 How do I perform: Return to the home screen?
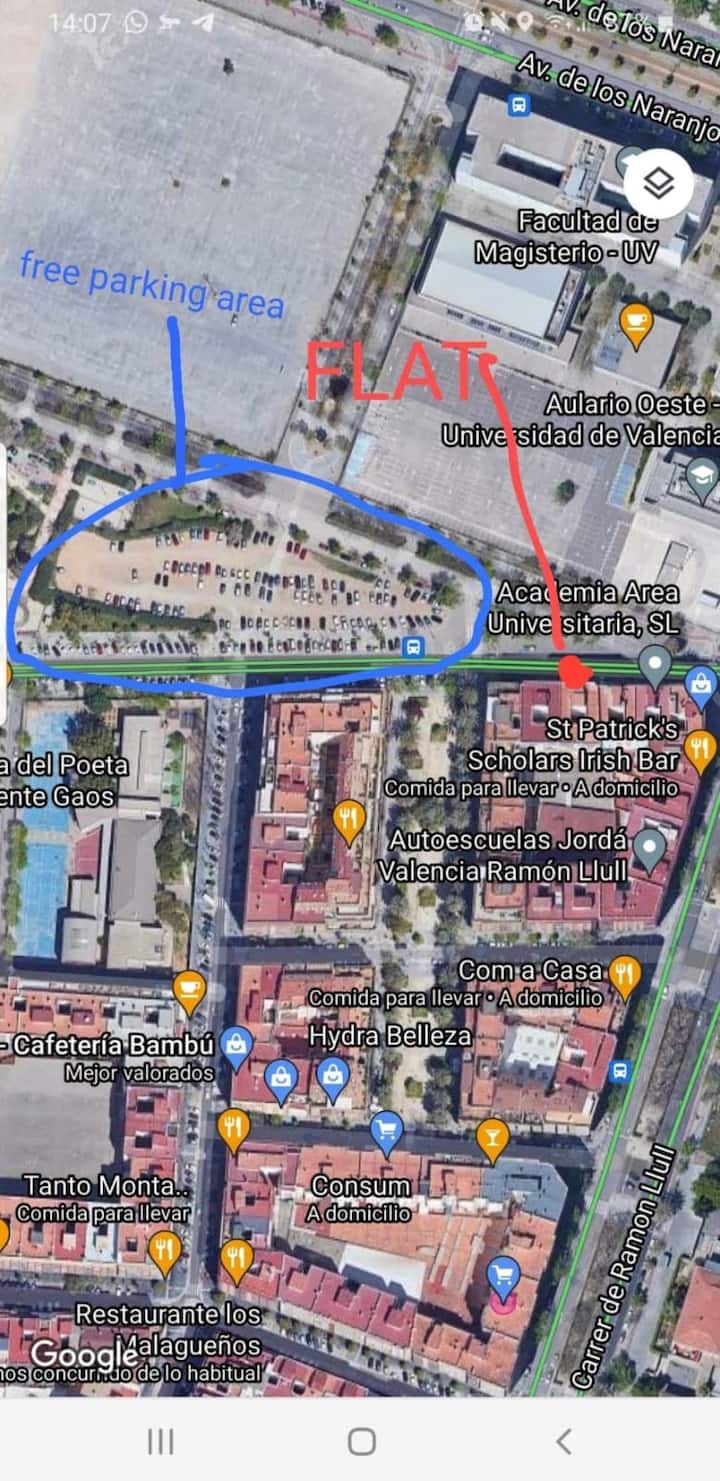click(361, 1440)
